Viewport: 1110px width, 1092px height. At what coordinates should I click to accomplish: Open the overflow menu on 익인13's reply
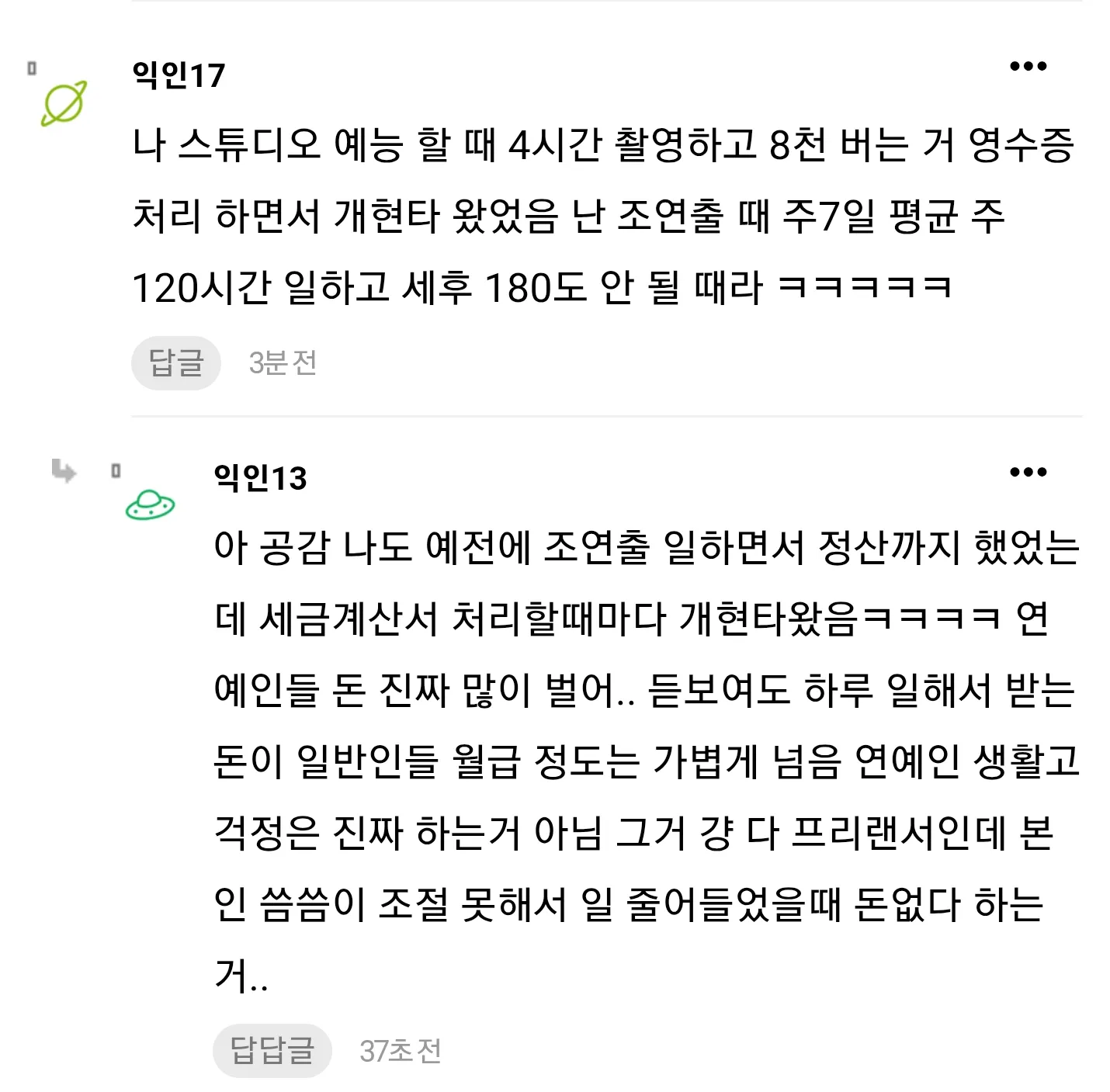[x=1028, y=472]
